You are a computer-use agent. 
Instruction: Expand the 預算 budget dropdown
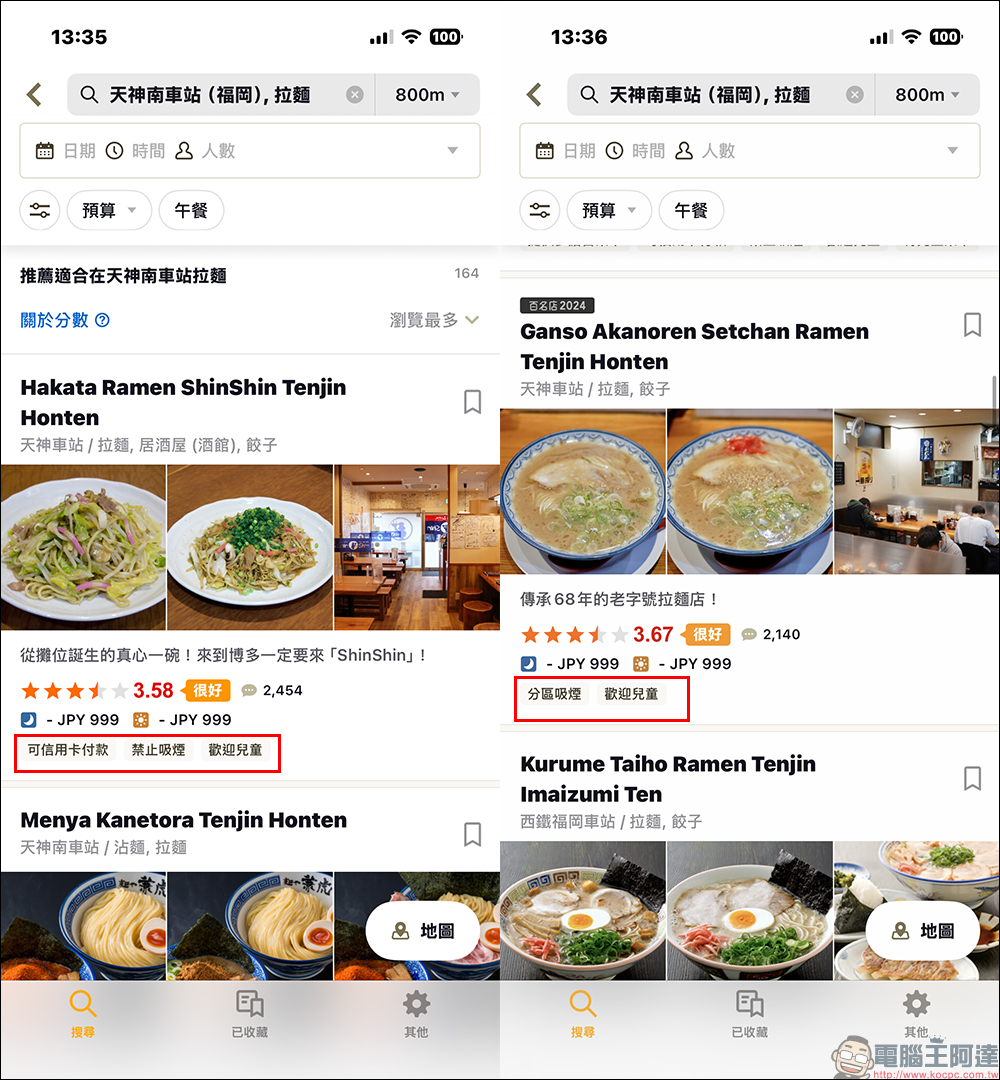pyautogui.click(x=108, y=211)
